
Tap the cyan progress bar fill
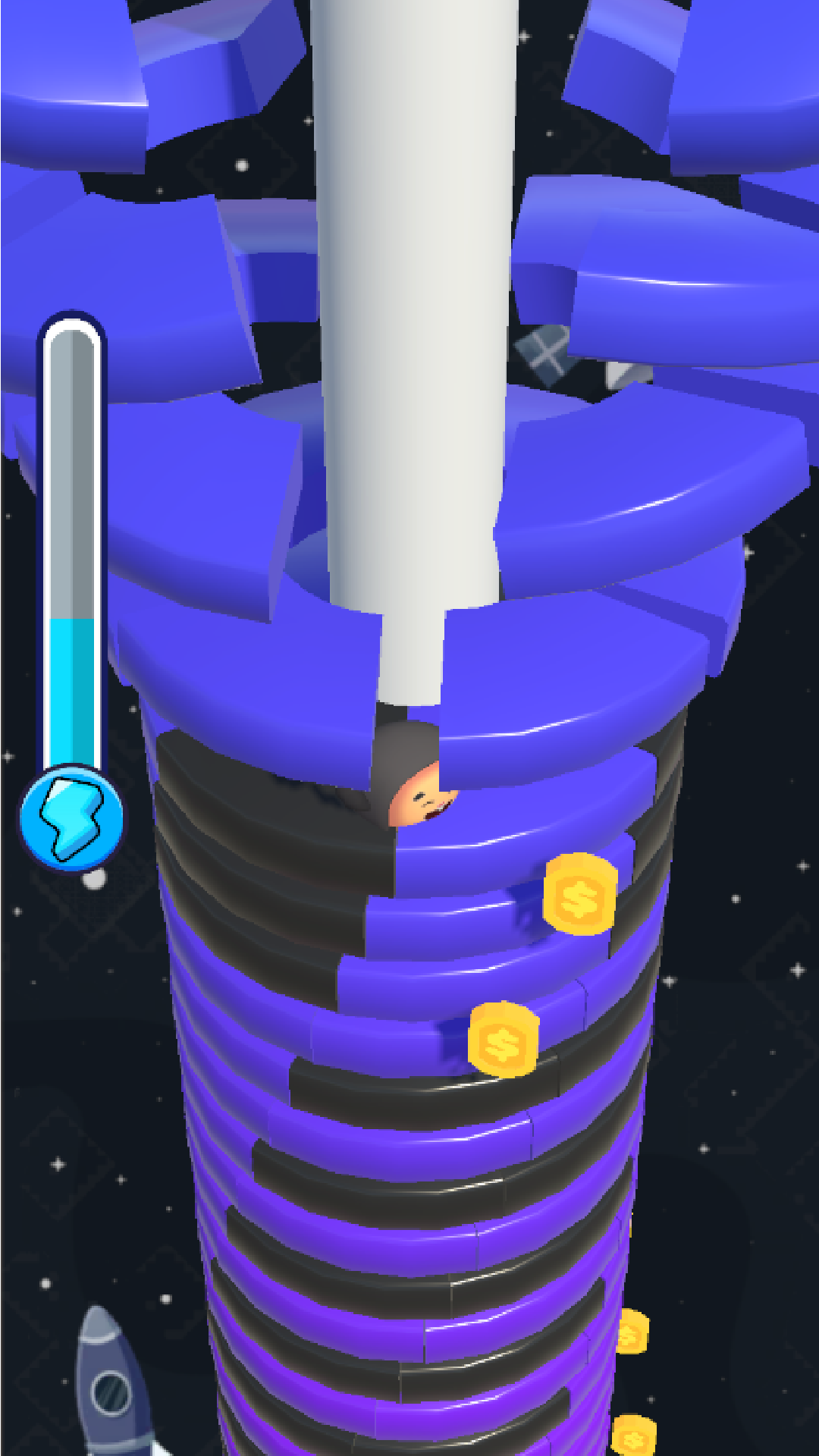coord(72,690)
